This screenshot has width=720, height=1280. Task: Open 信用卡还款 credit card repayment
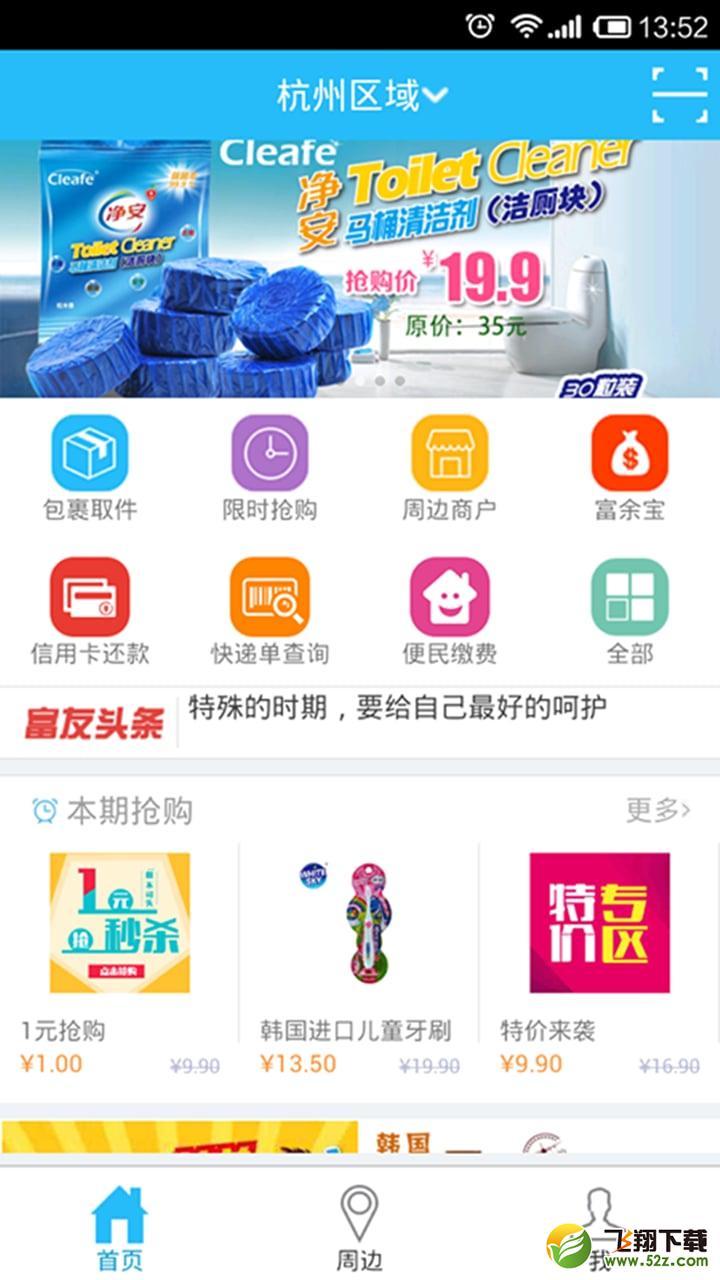[90, 612]
